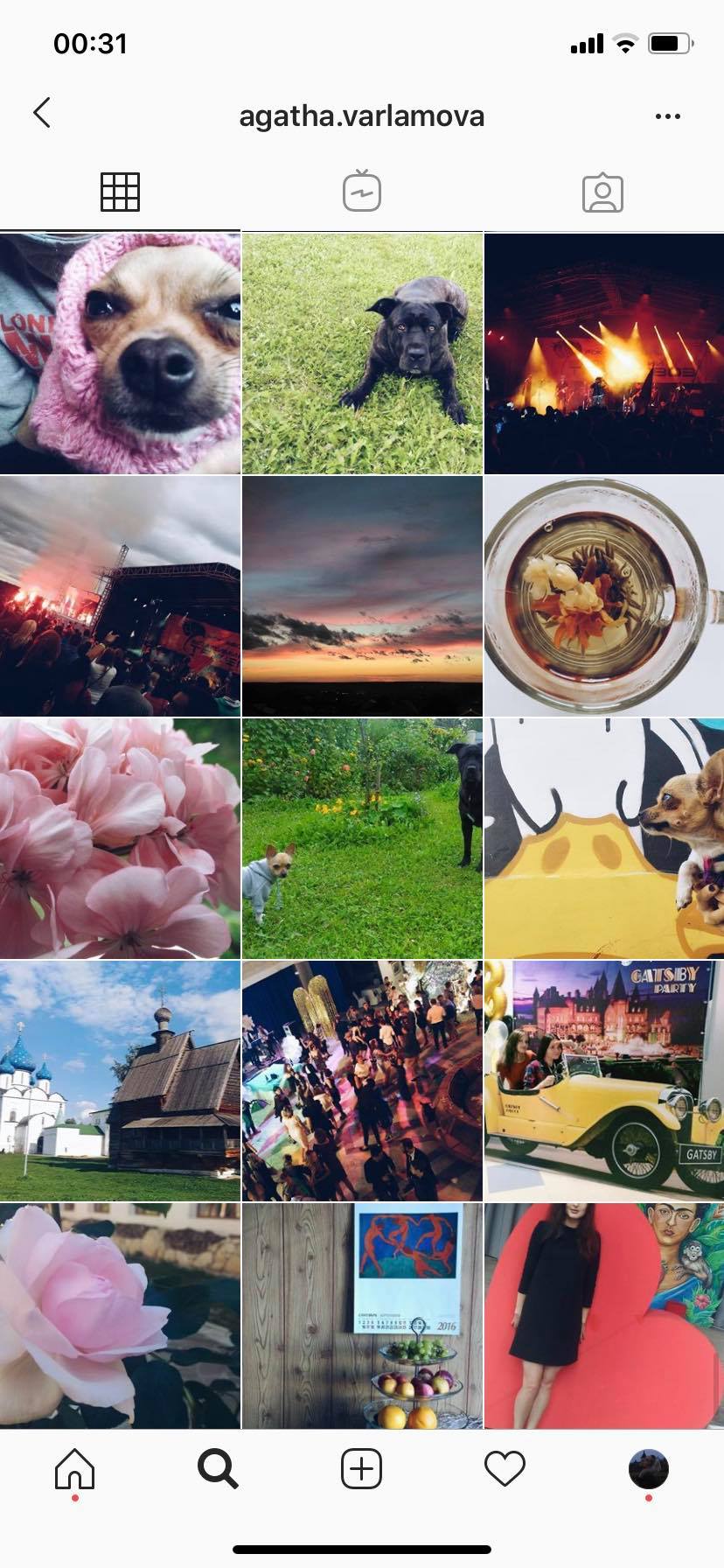
Task: Switch to the grid posts tab
Action: (120, 192)
